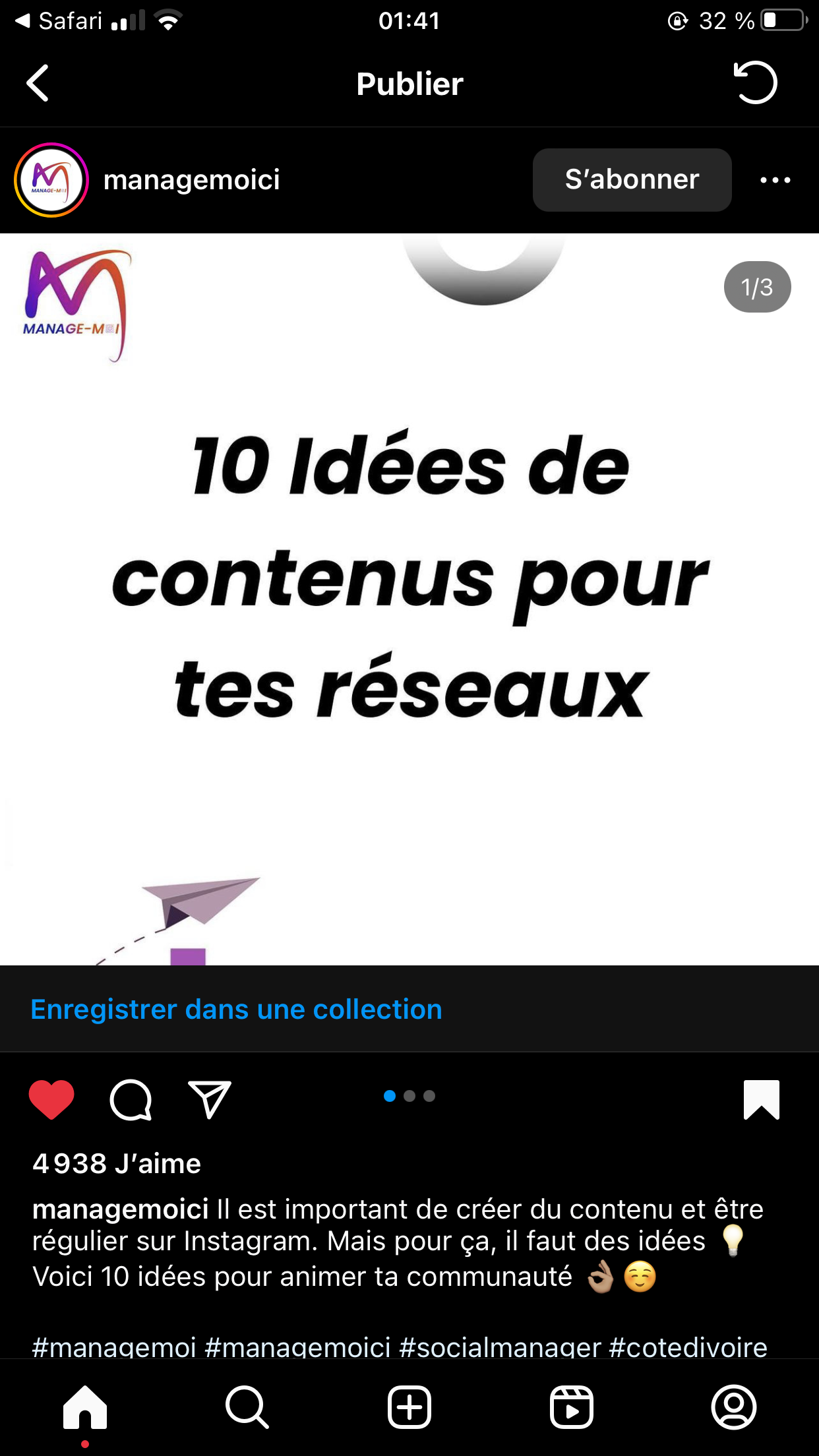Open the post's three-dot options menu
Viewport: 819px width, 1456px height.
[x=775, y=180]
